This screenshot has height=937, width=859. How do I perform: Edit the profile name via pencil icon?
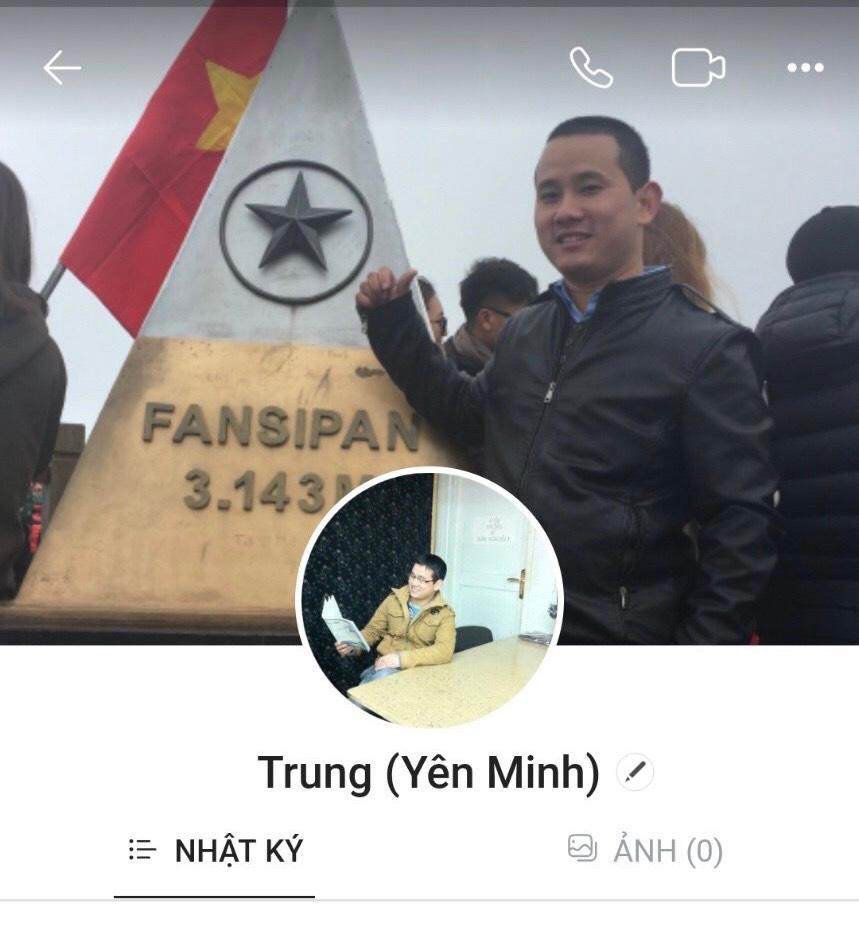point(636,770)
